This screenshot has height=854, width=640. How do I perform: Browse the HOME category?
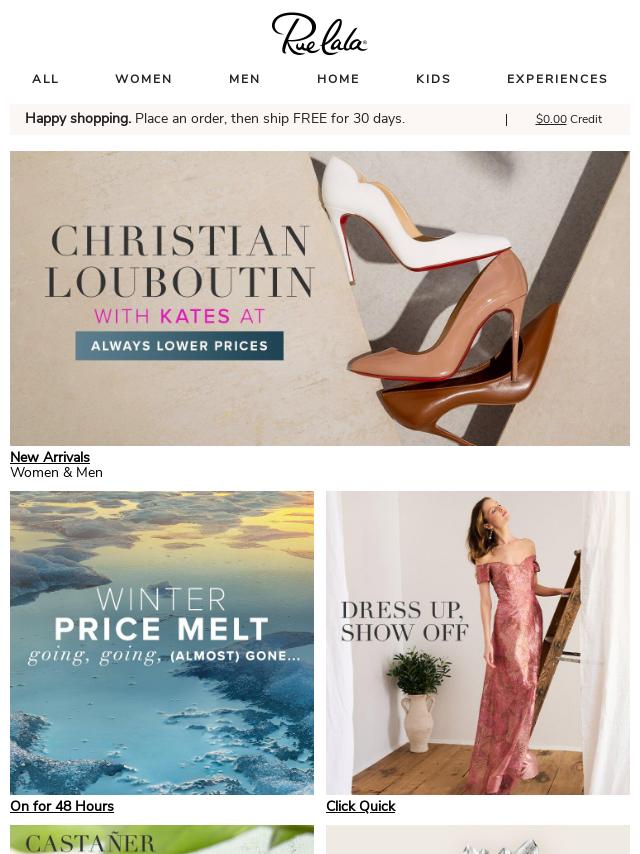point(338,79)
